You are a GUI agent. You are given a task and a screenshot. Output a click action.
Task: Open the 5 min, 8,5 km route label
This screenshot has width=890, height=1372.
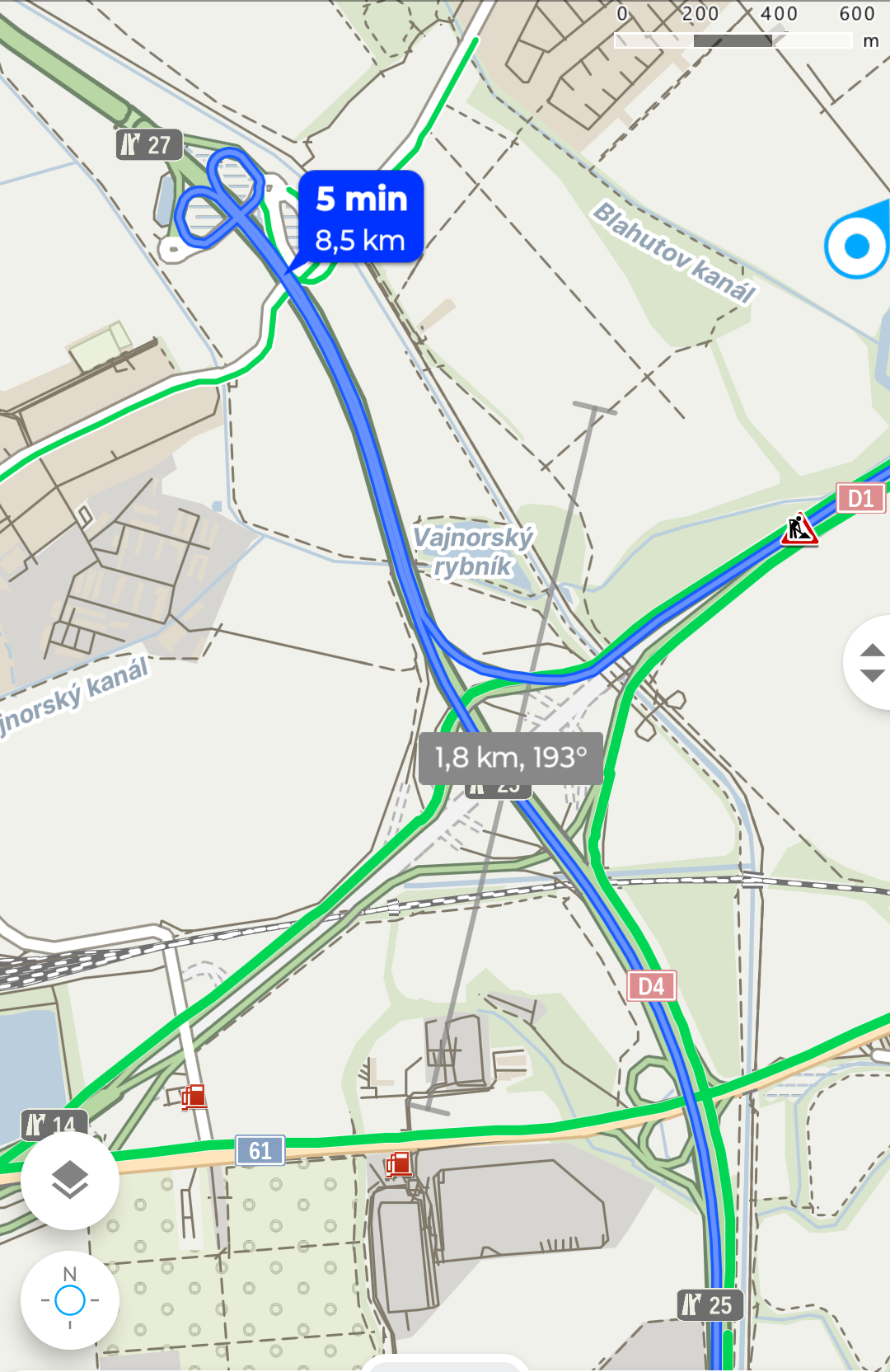361,218
